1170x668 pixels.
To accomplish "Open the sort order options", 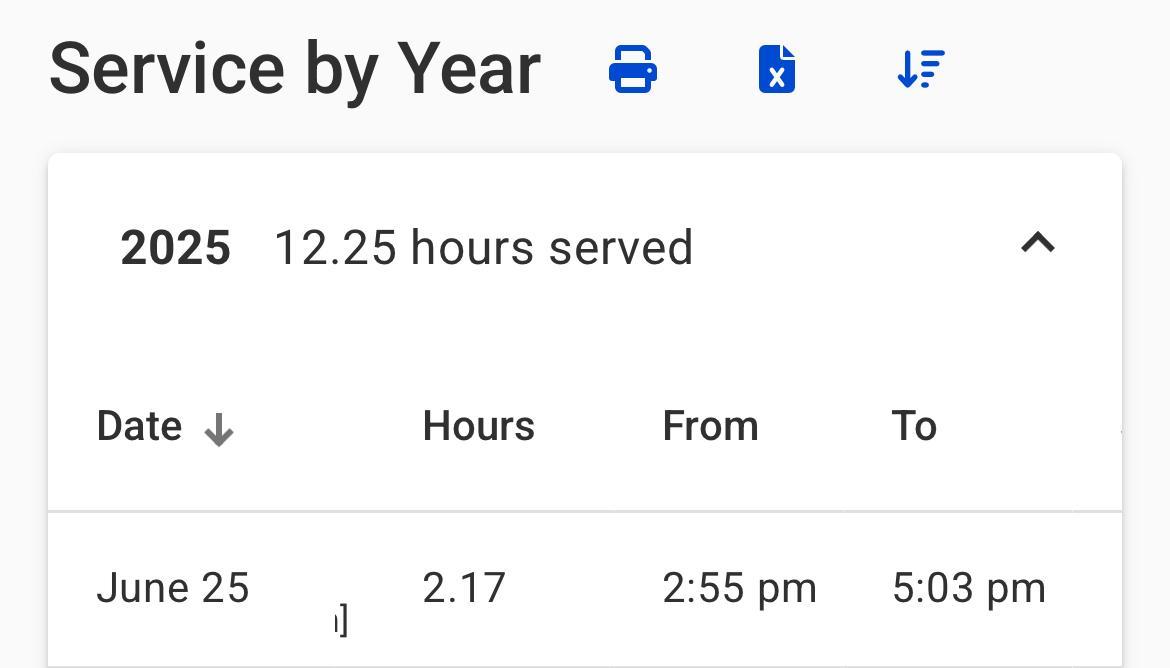I will click(x=920, y=70).
